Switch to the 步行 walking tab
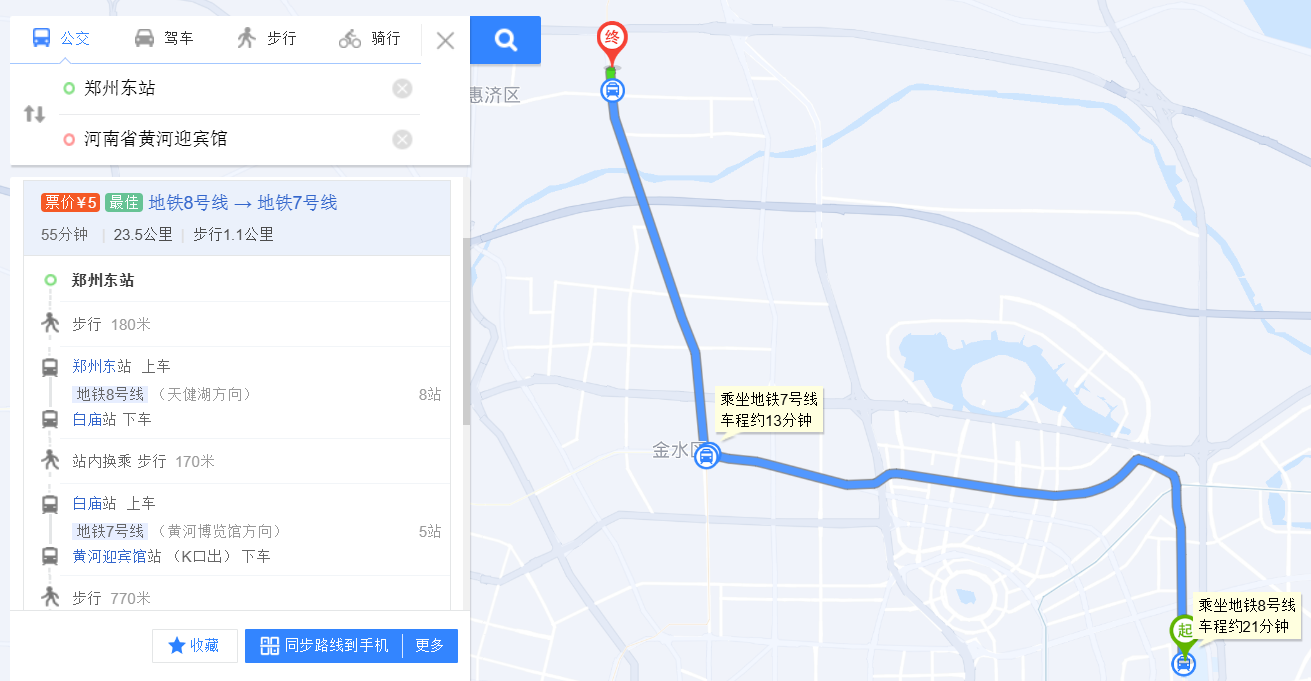The height and width of the screenshot is (681, 1311). [x=266, y=39]
